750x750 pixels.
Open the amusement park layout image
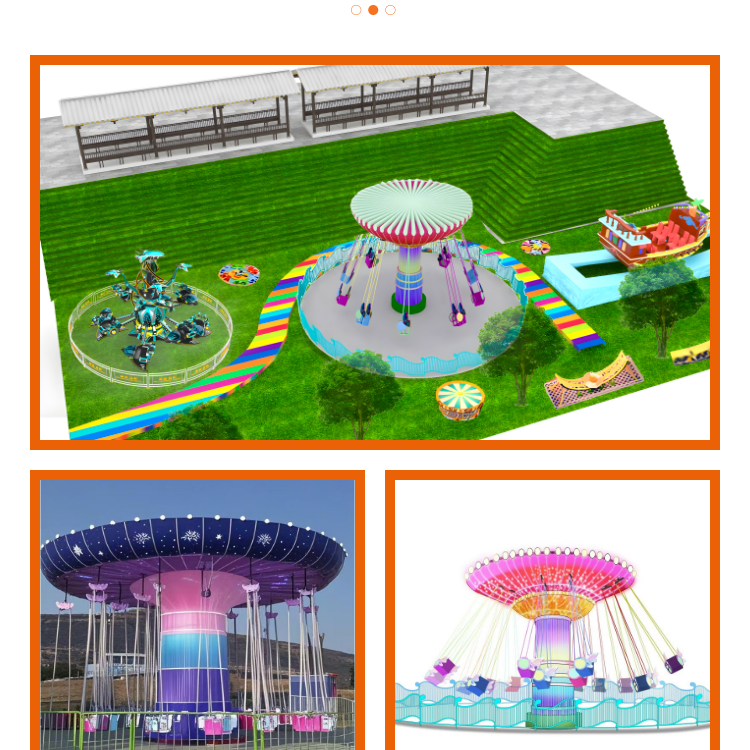375,252
